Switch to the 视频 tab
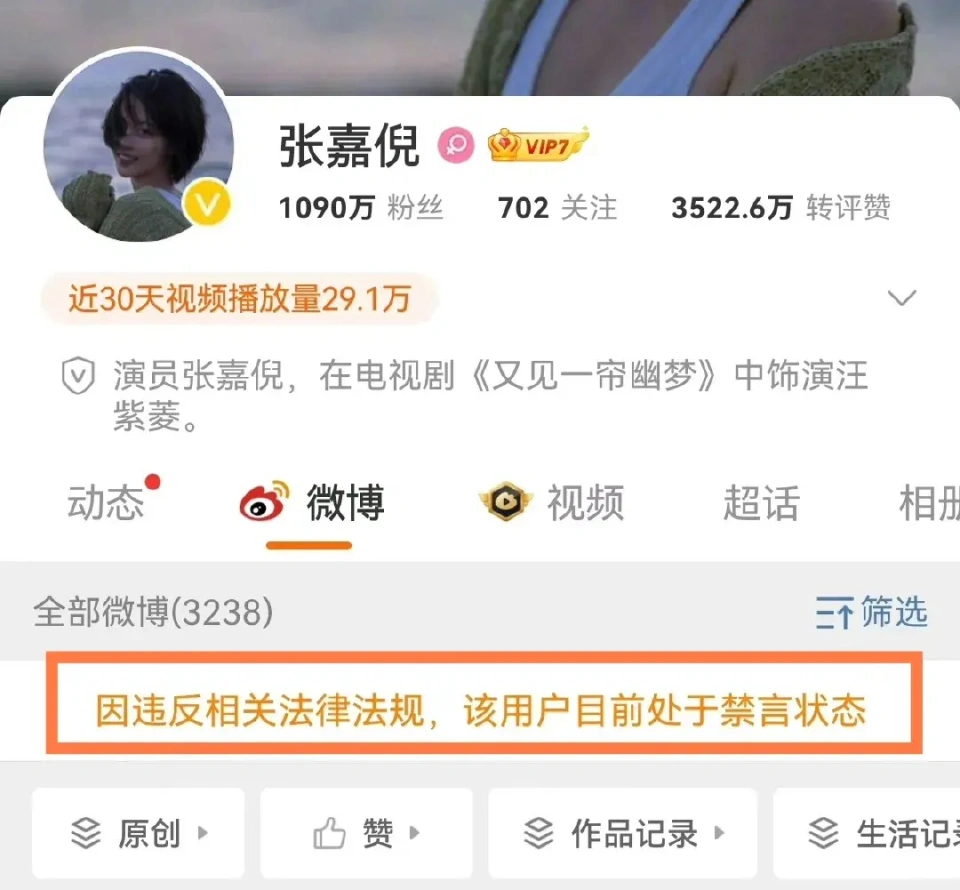960x890 pixels. coord(552,503)
